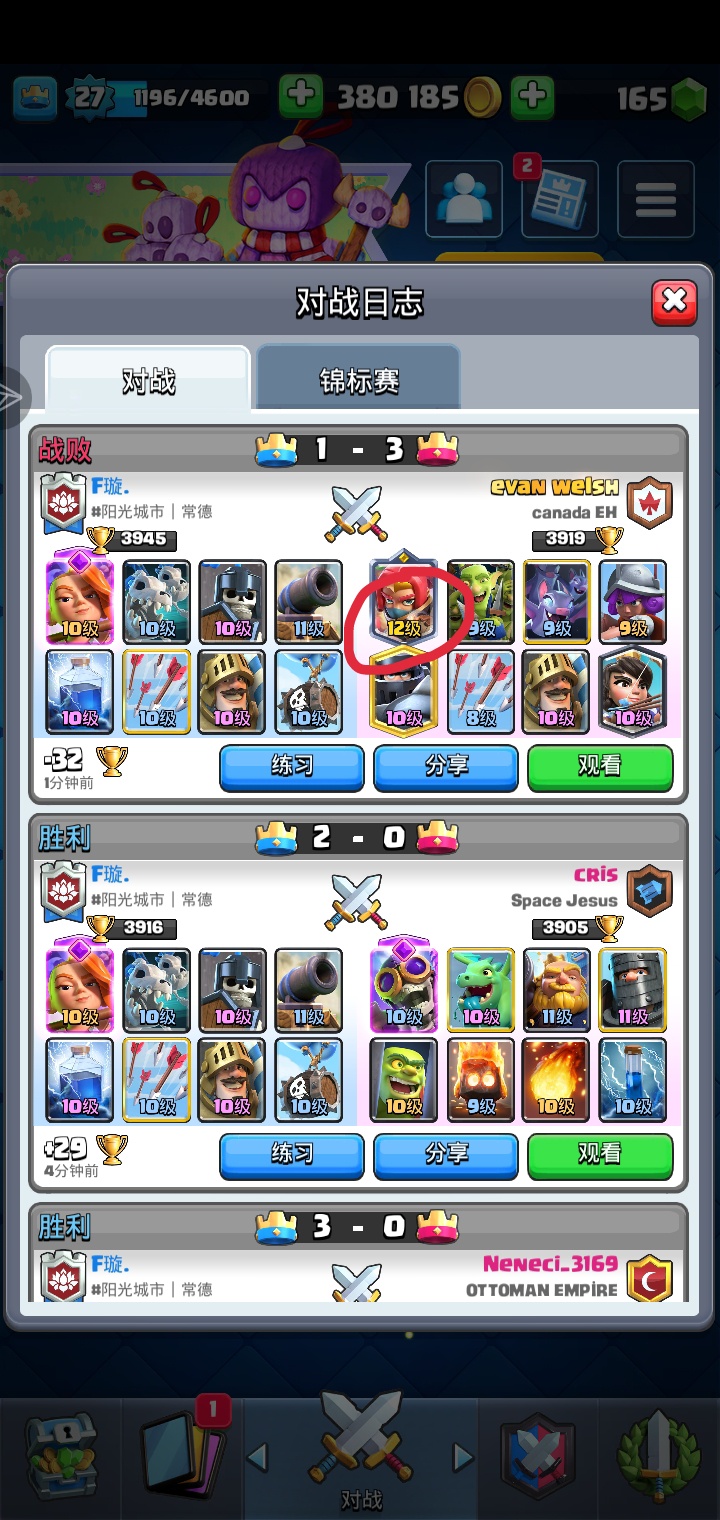The image size is (720, 1520).
Task: Select the 对战 tab
Action: coord(148,379)
